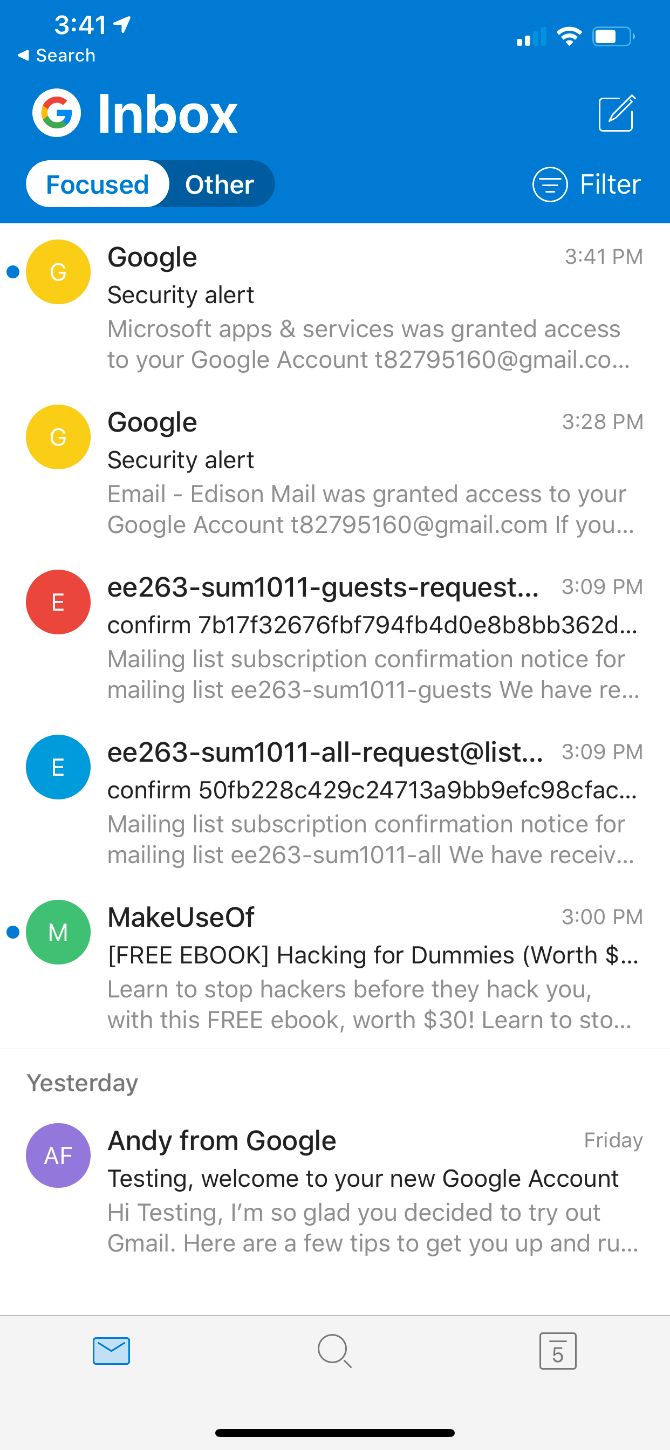Switch to the search tab
The height and width of the screenshot is (1450, 670).
click(x=334, y=1352)
